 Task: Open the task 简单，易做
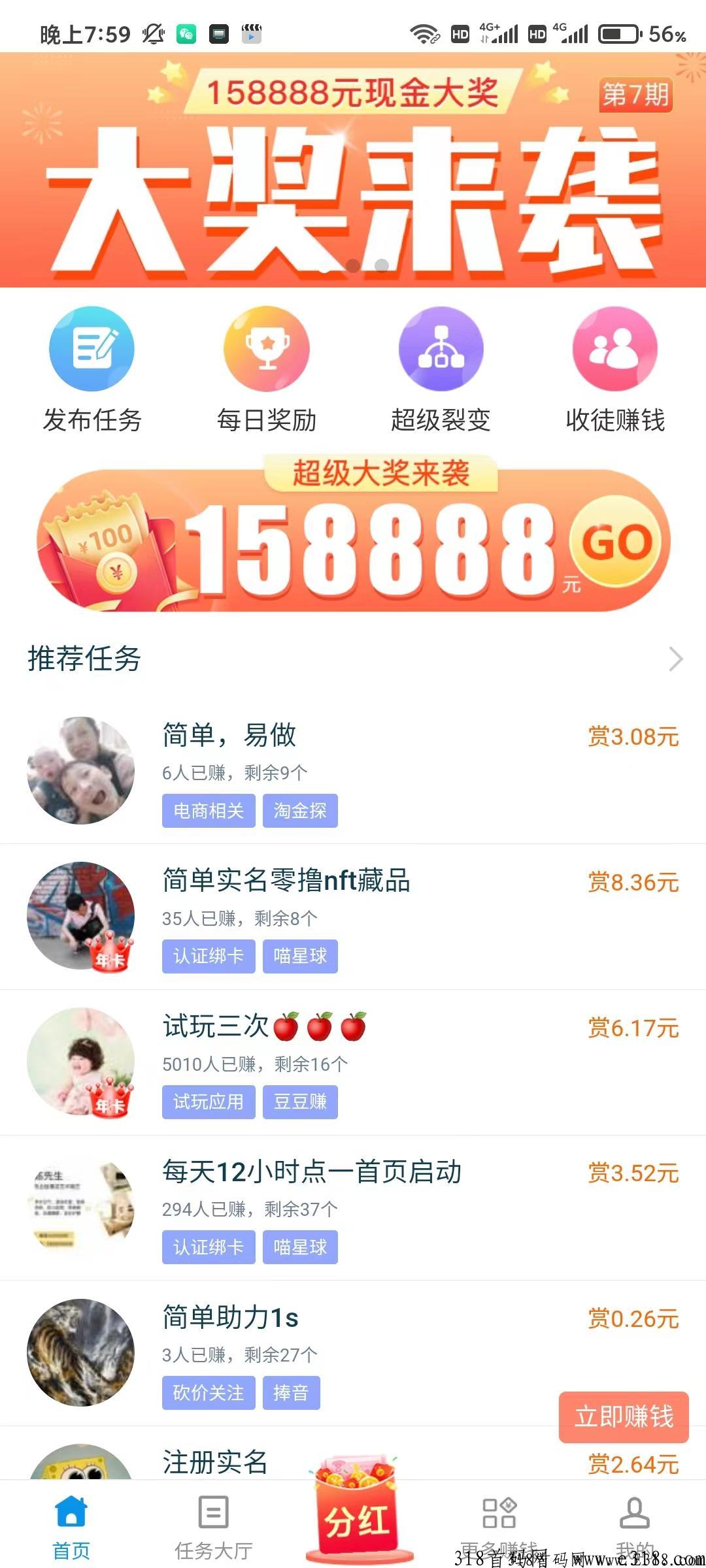pos(353,771)
